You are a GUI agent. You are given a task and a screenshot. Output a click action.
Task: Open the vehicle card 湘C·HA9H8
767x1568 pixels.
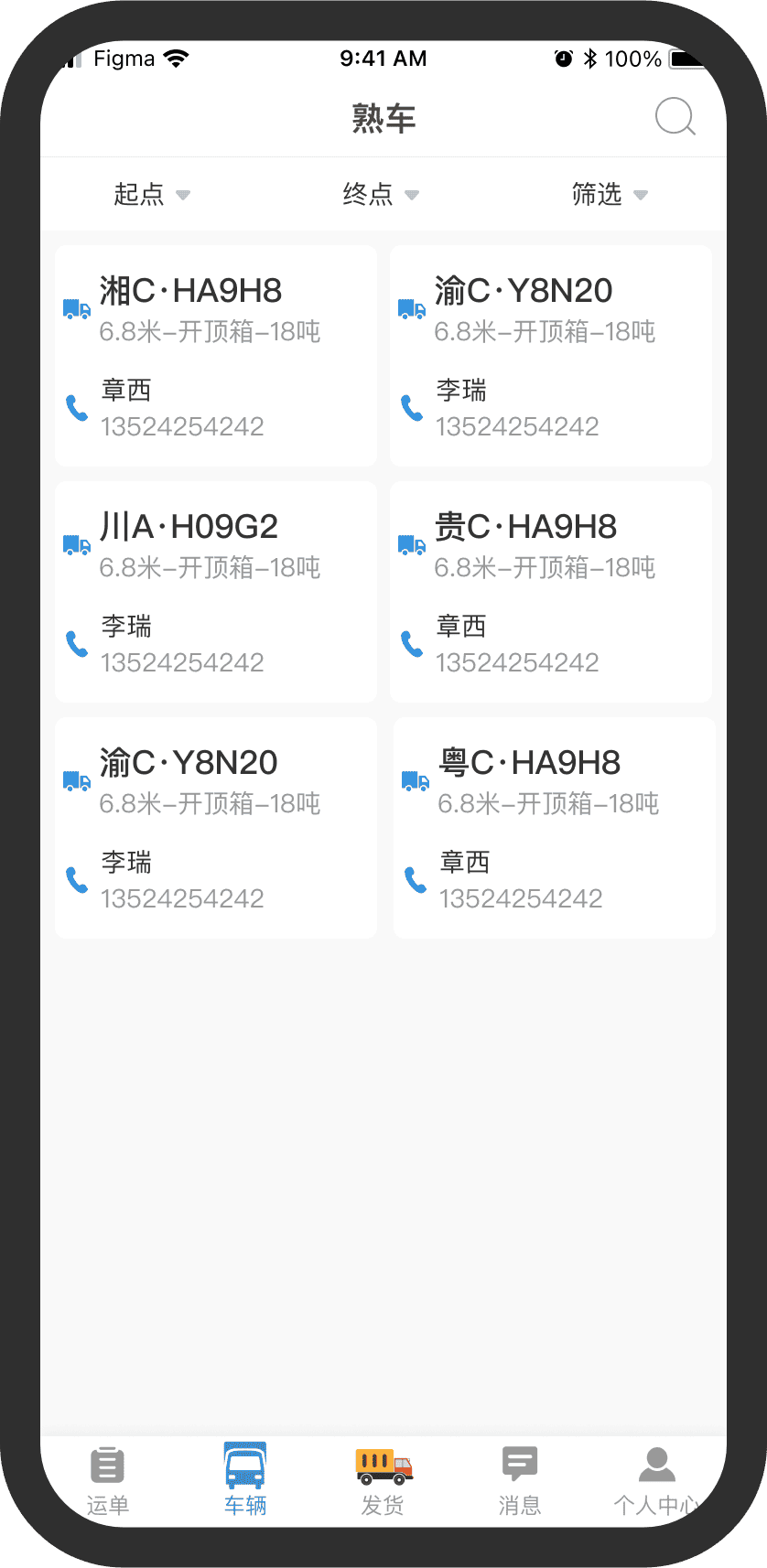point(216,355)
